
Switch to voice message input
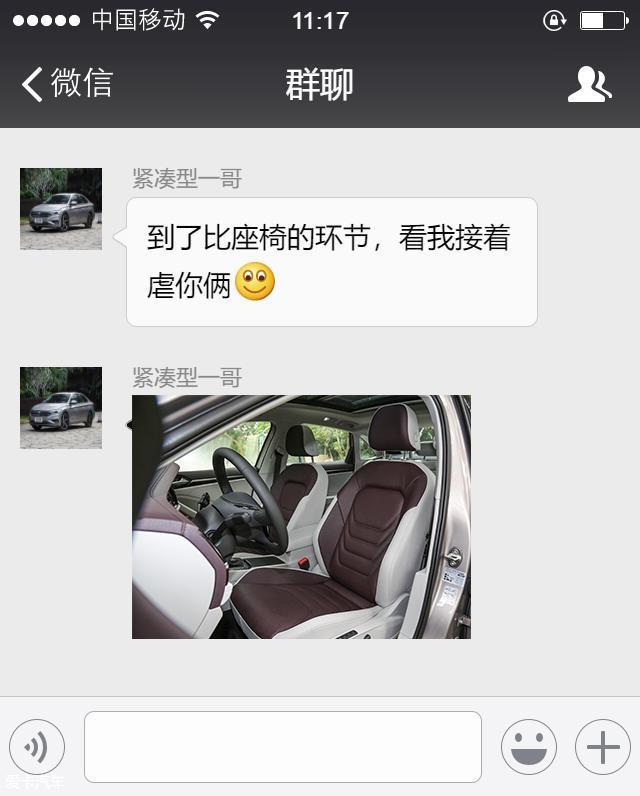pos(37,747)
